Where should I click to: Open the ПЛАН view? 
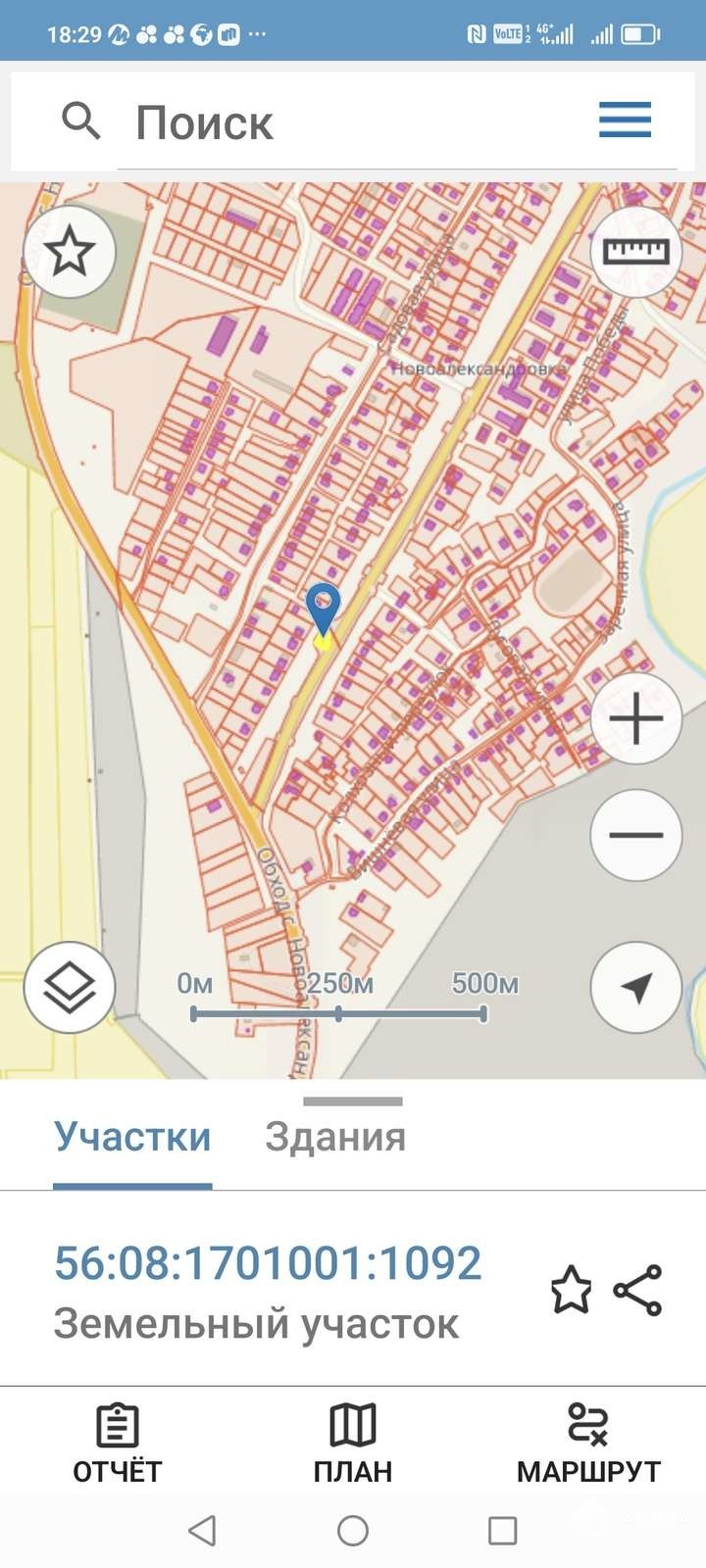tap(353, 1443)
